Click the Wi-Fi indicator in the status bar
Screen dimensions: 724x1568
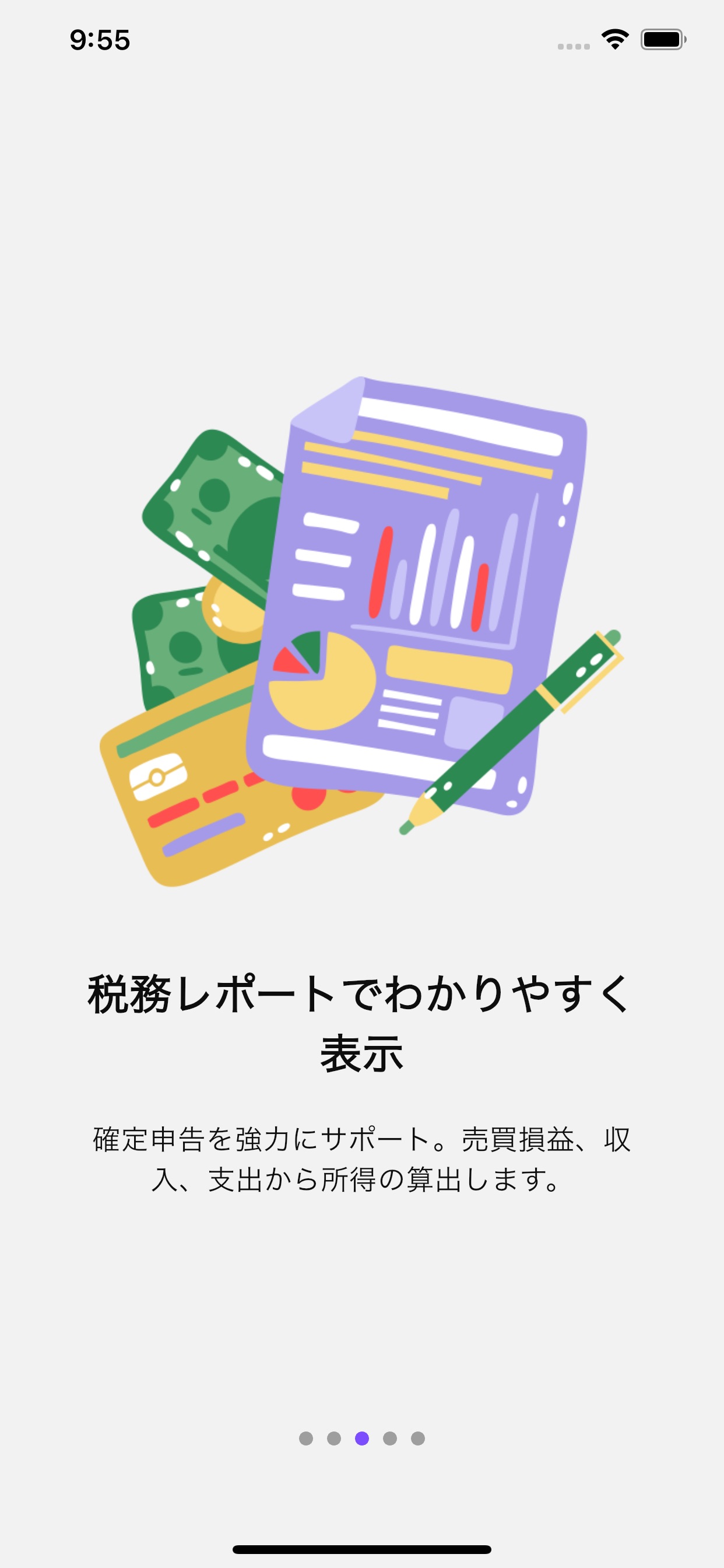614,38
